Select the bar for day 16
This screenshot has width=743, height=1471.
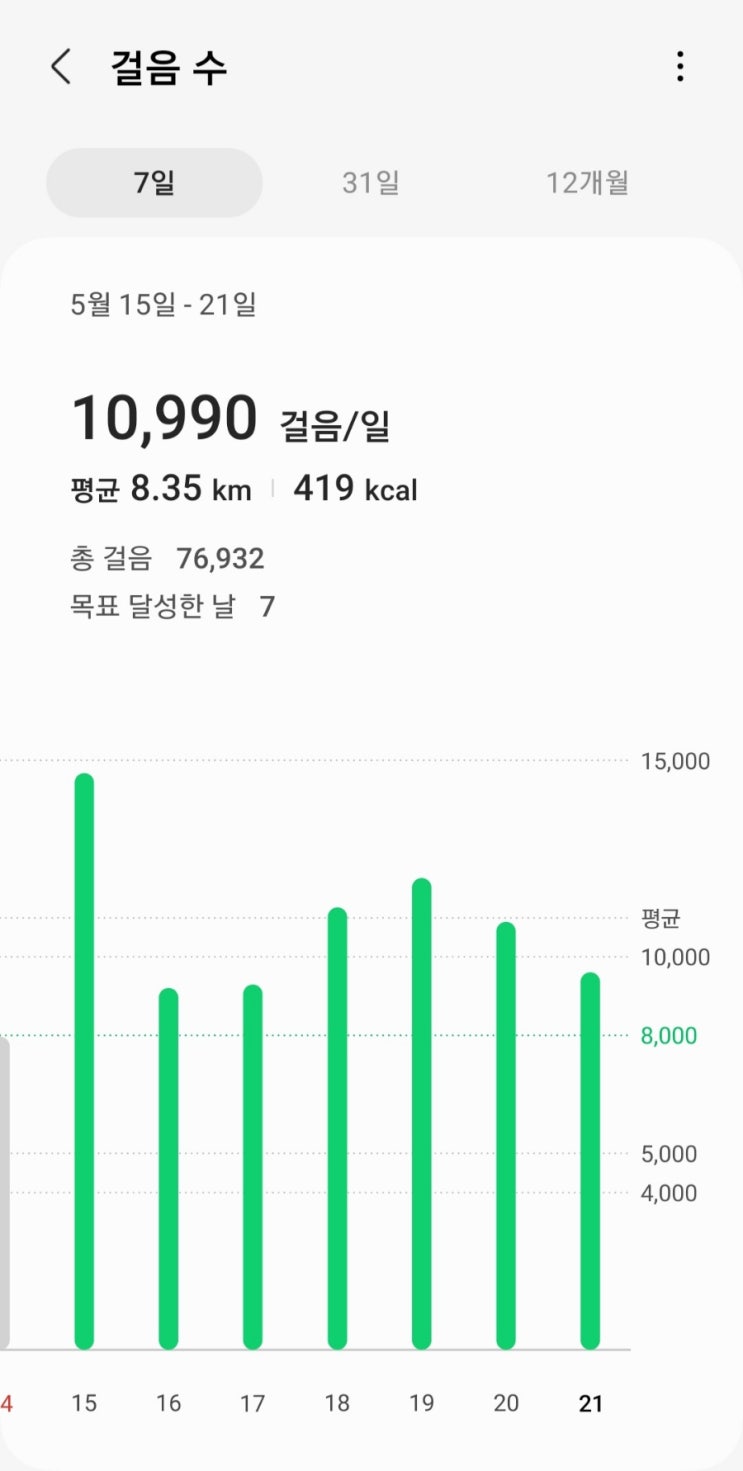[x=168, y=1168]
